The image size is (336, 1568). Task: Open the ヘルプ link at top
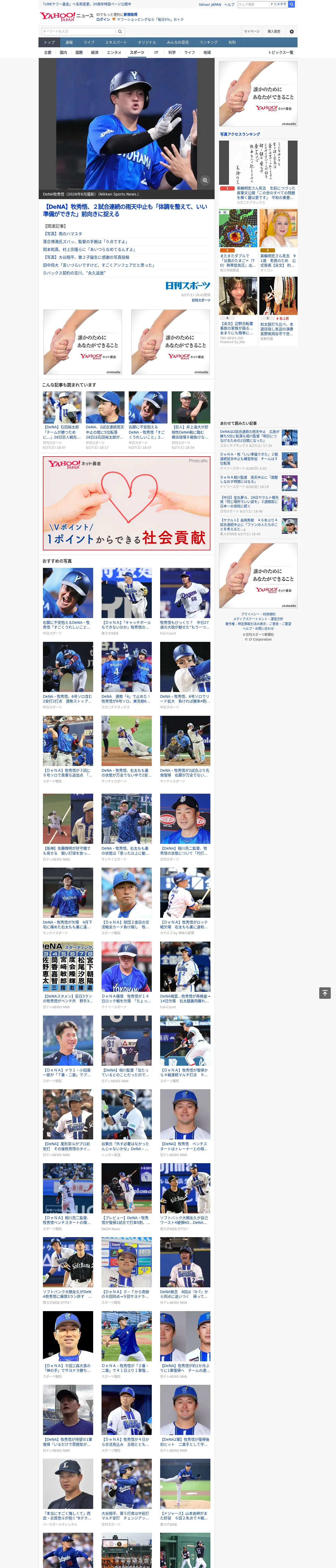pos(229,4)
